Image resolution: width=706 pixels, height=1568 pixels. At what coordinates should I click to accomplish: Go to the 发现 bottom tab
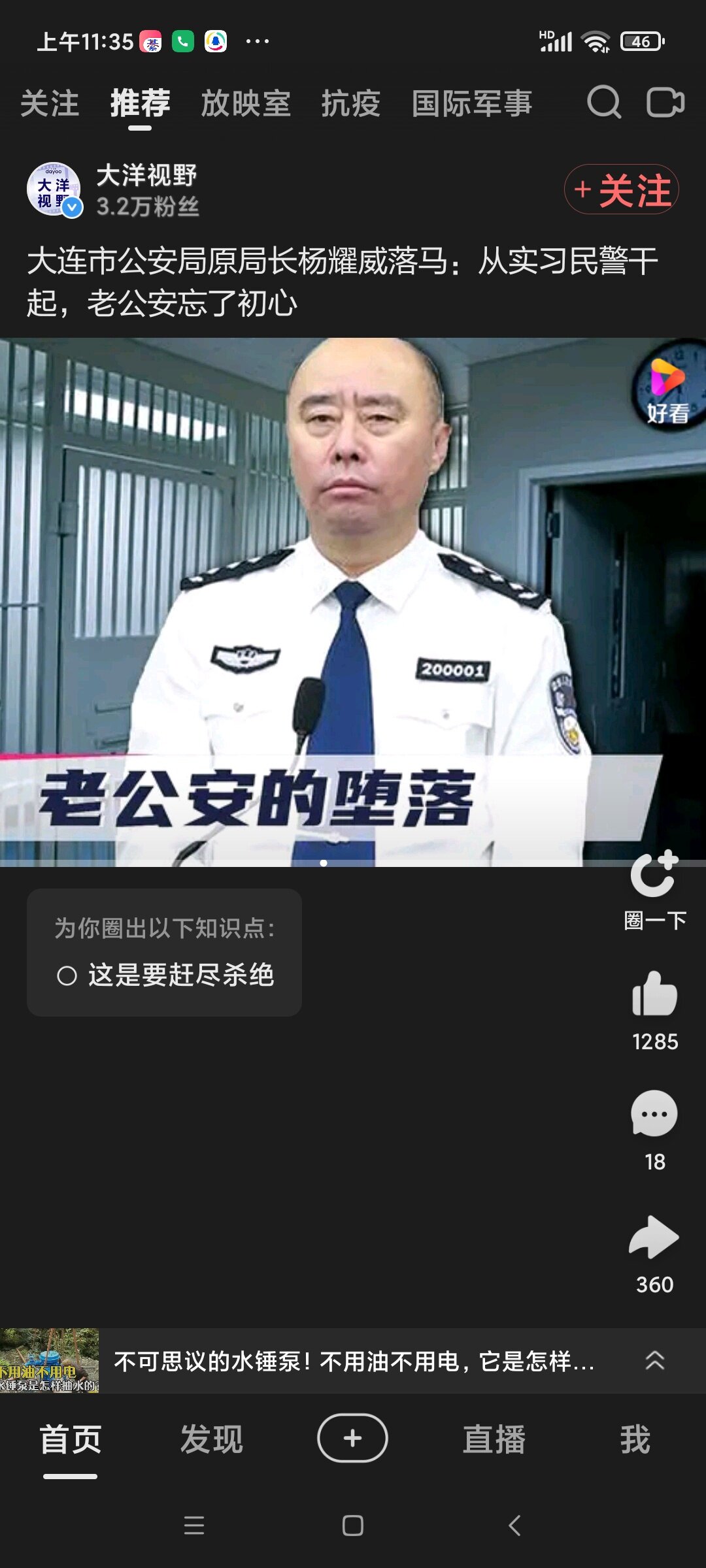pos(211,1439)
